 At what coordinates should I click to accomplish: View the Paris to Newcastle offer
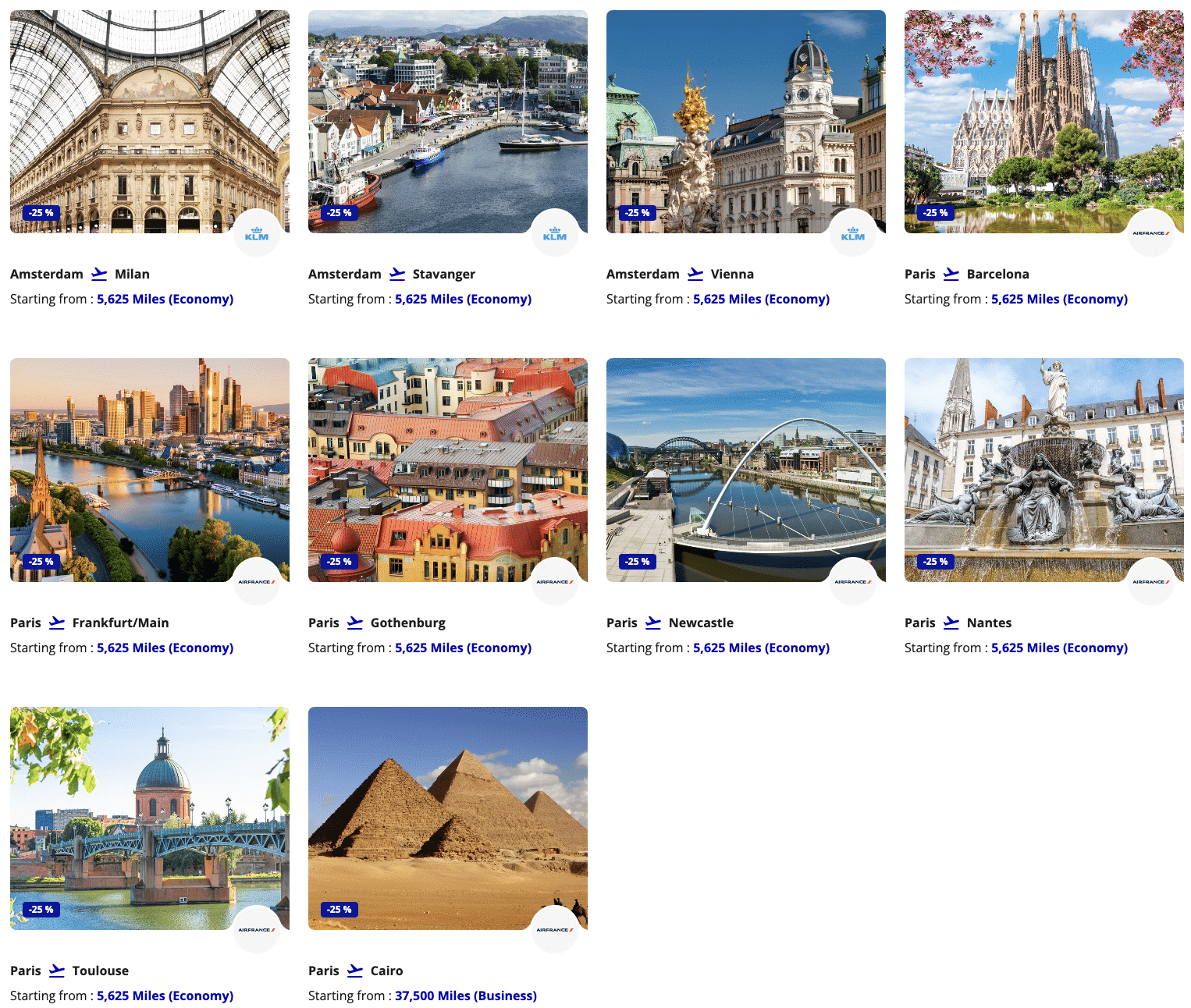coord(745,470)
